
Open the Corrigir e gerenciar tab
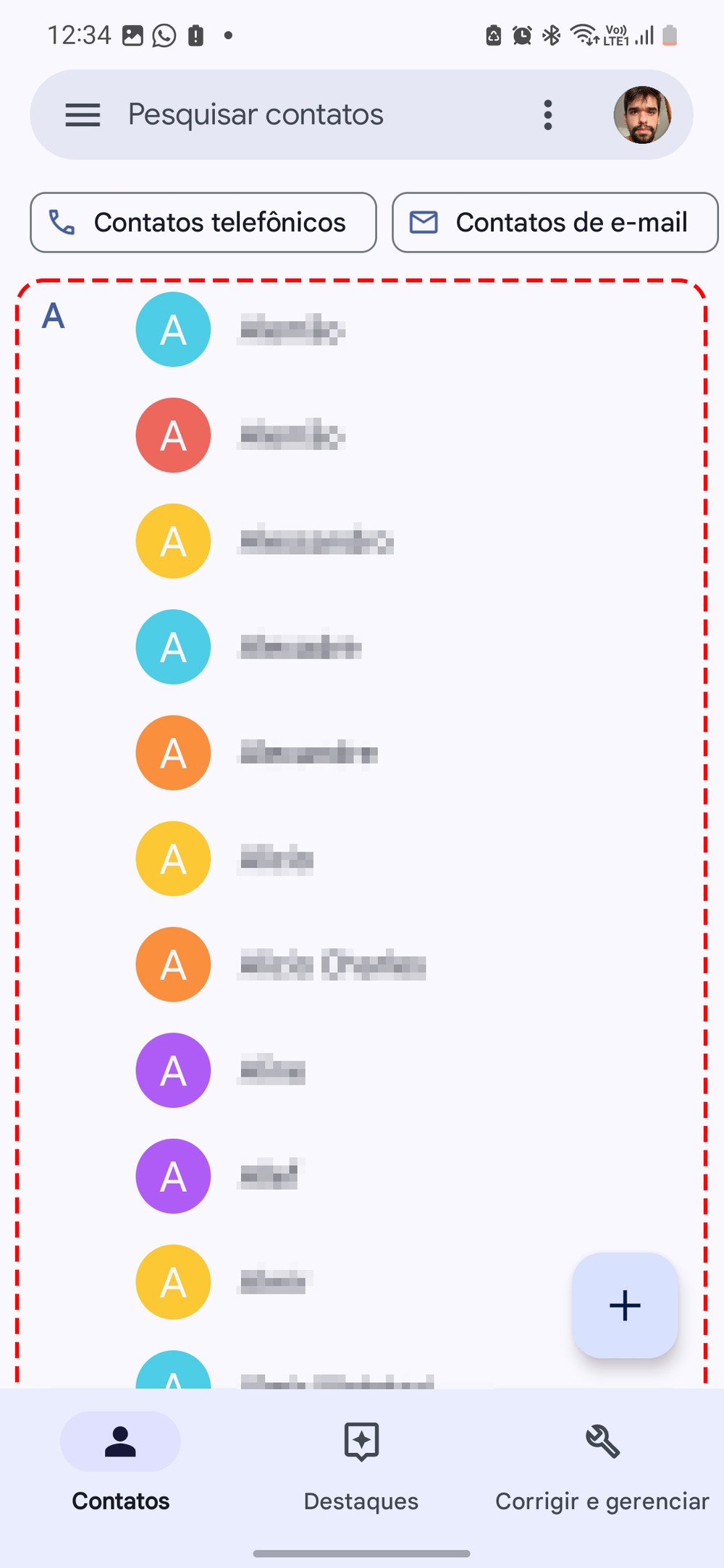coord(602,1462)
